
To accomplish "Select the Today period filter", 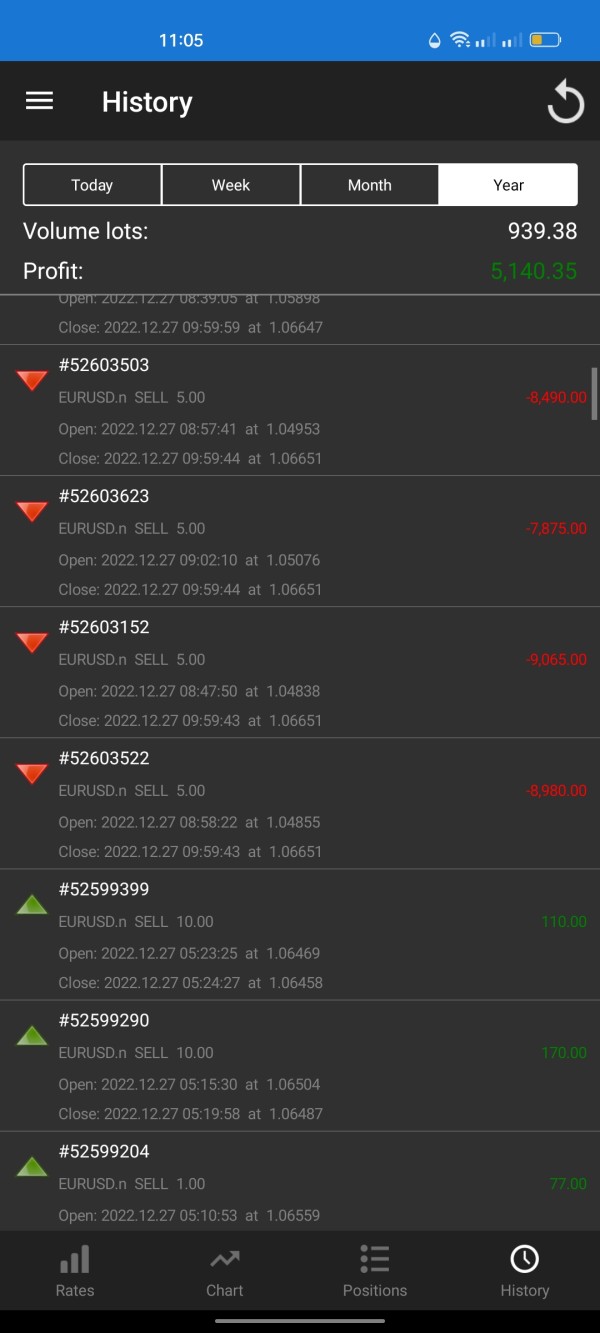I will 92,185.
